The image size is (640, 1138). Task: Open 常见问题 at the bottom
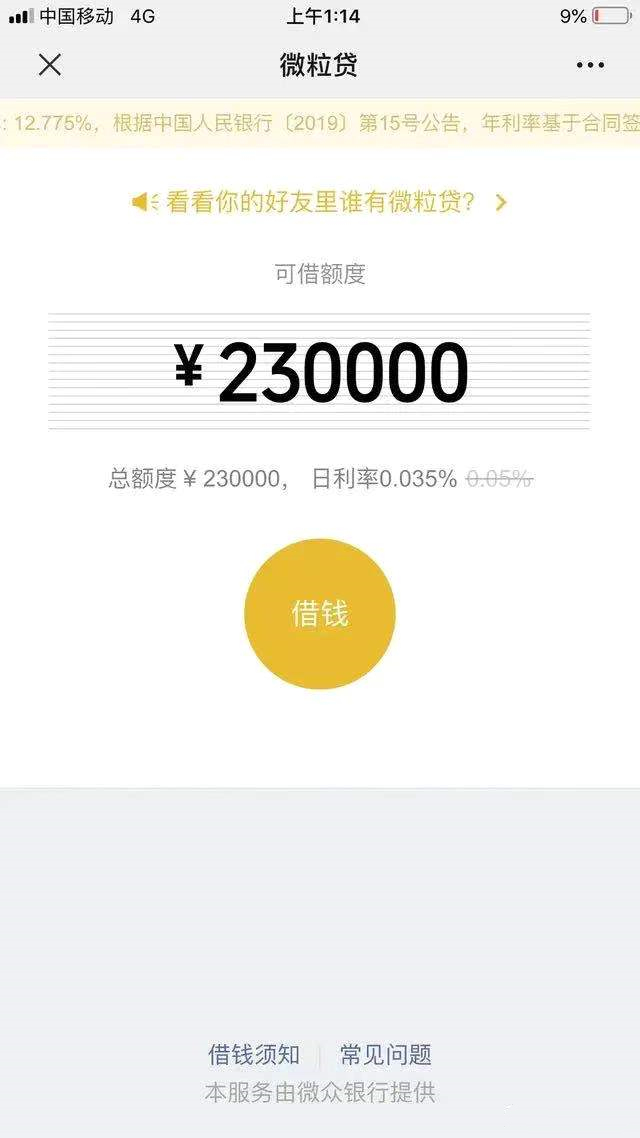[x=386, y=1054]
